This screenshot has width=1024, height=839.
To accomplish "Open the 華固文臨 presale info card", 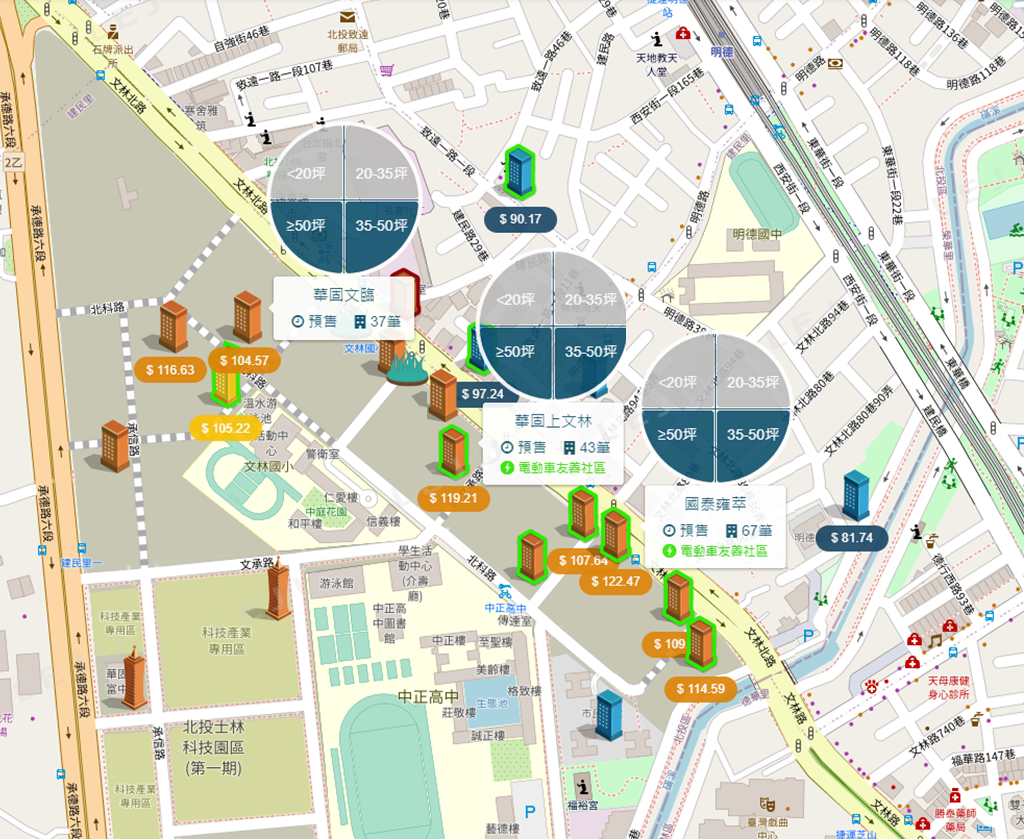I will [343, 308].
